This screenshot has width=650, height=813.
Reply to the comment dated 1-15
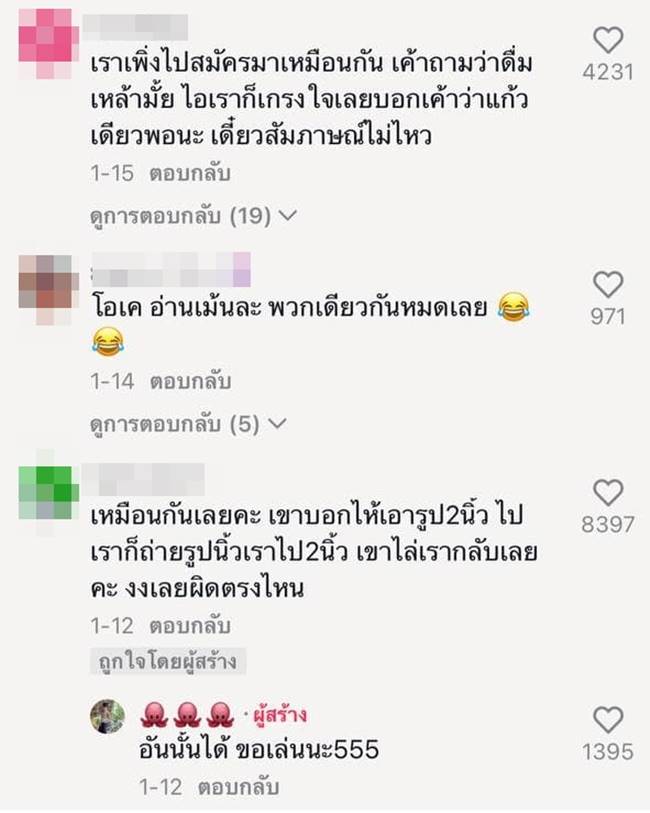pyautogui.click(x=190, y=174)
